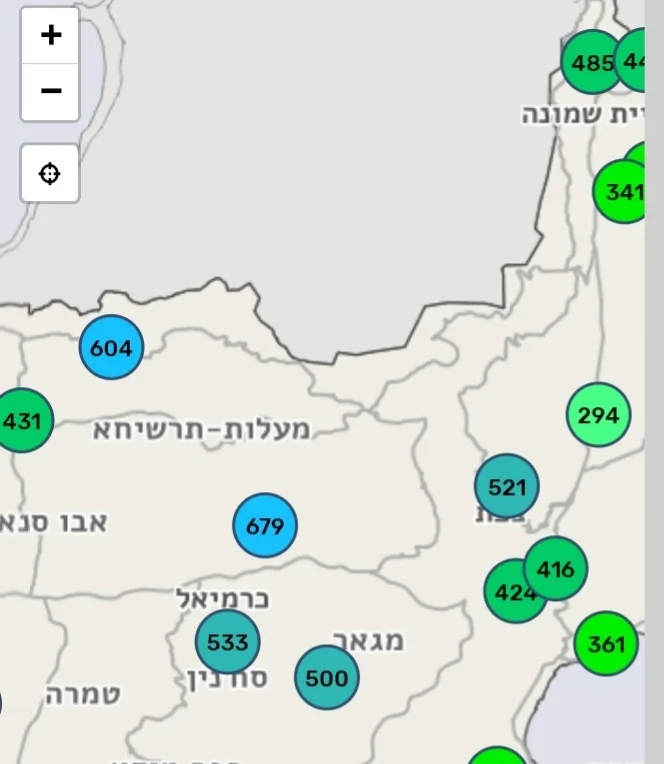View details for the 533 marker
This screenshot has height=764, width=664.
227,641
